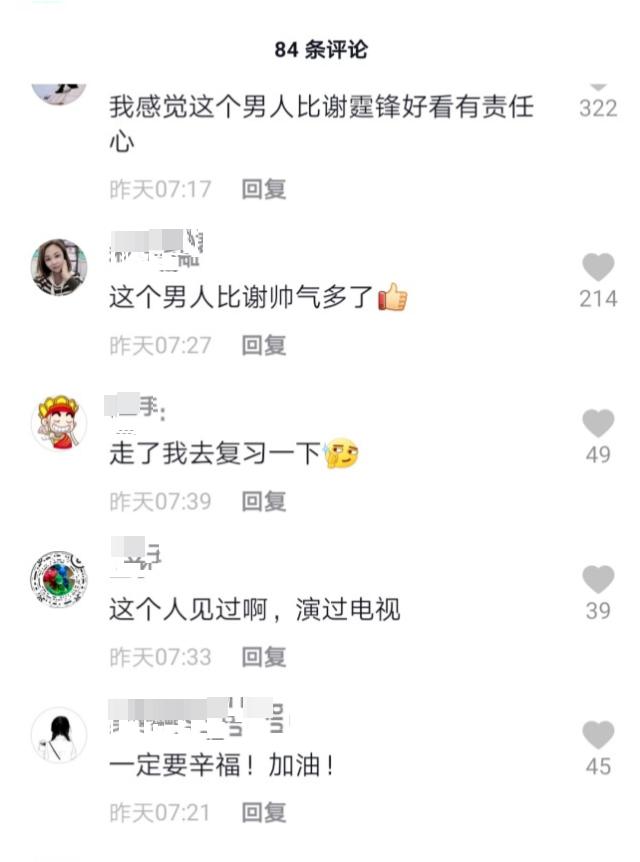Reply to the comment posted 07:21
Screen dimensions: 640x862
[x=264, y=813]
